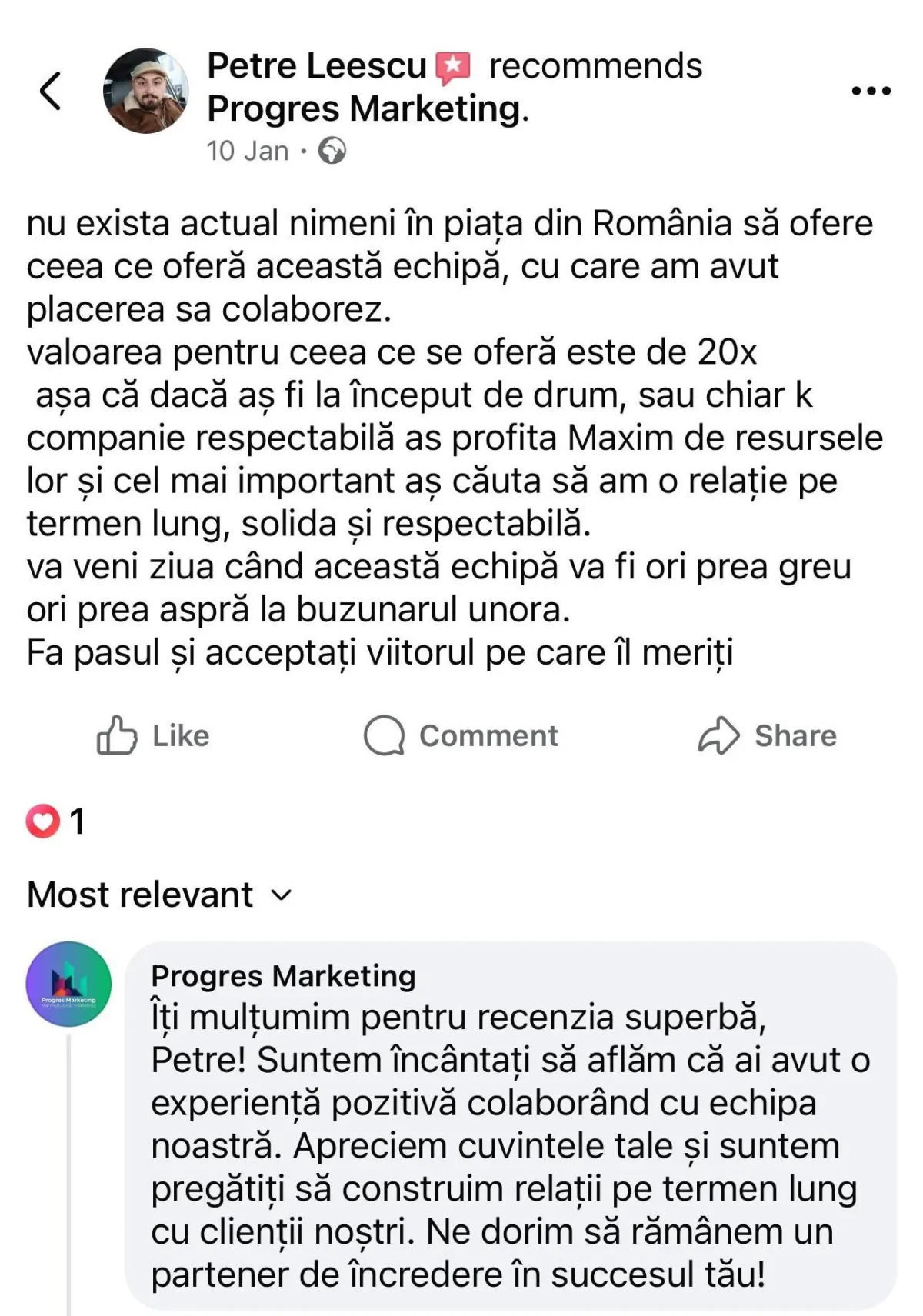Comment on this recommendation
923x1316 pixels.
point(461,736)
